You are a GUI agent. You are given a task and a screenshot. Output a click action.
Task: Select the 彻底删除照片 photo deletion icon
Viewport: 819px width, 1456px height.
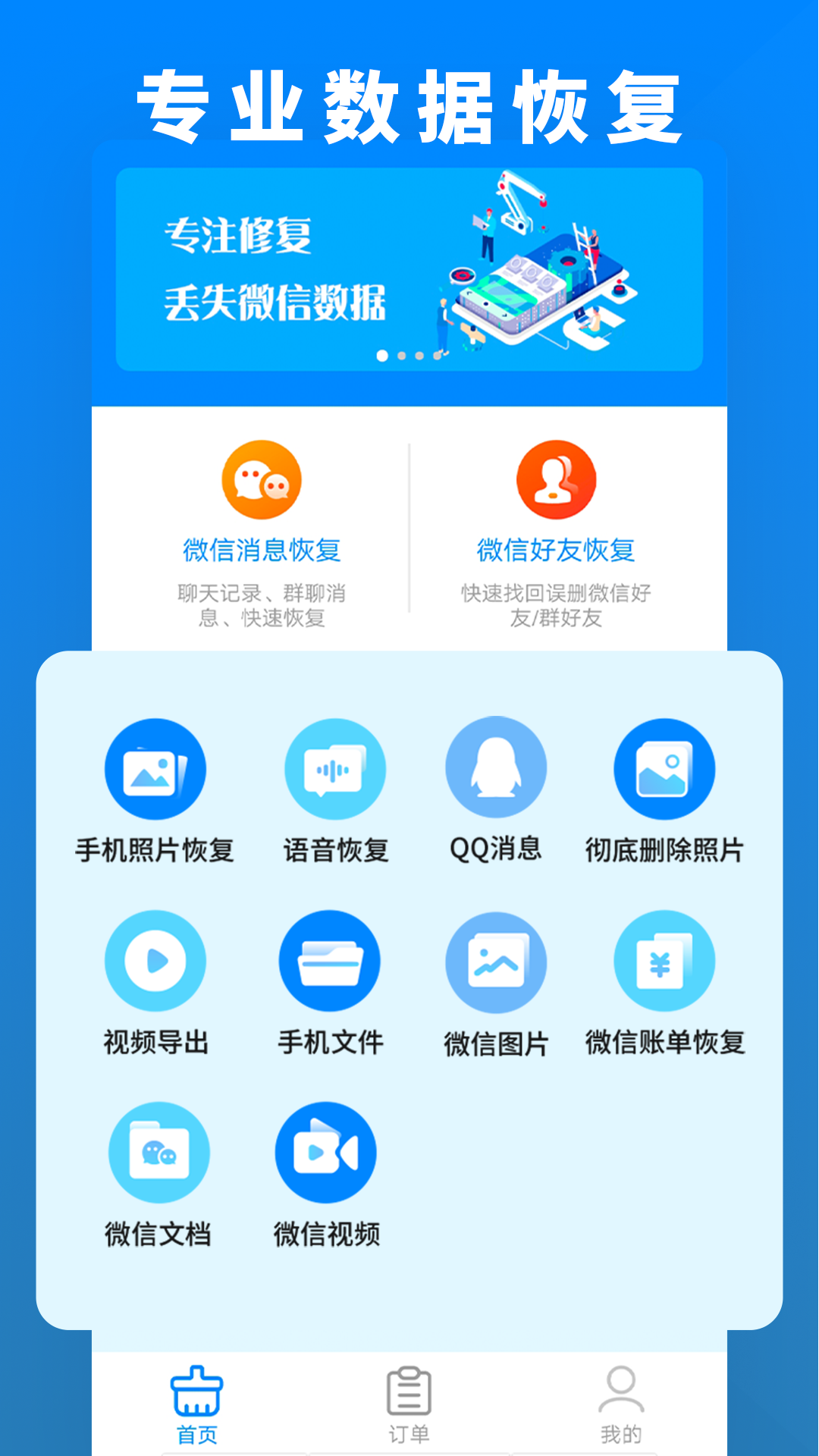point(664,768)
